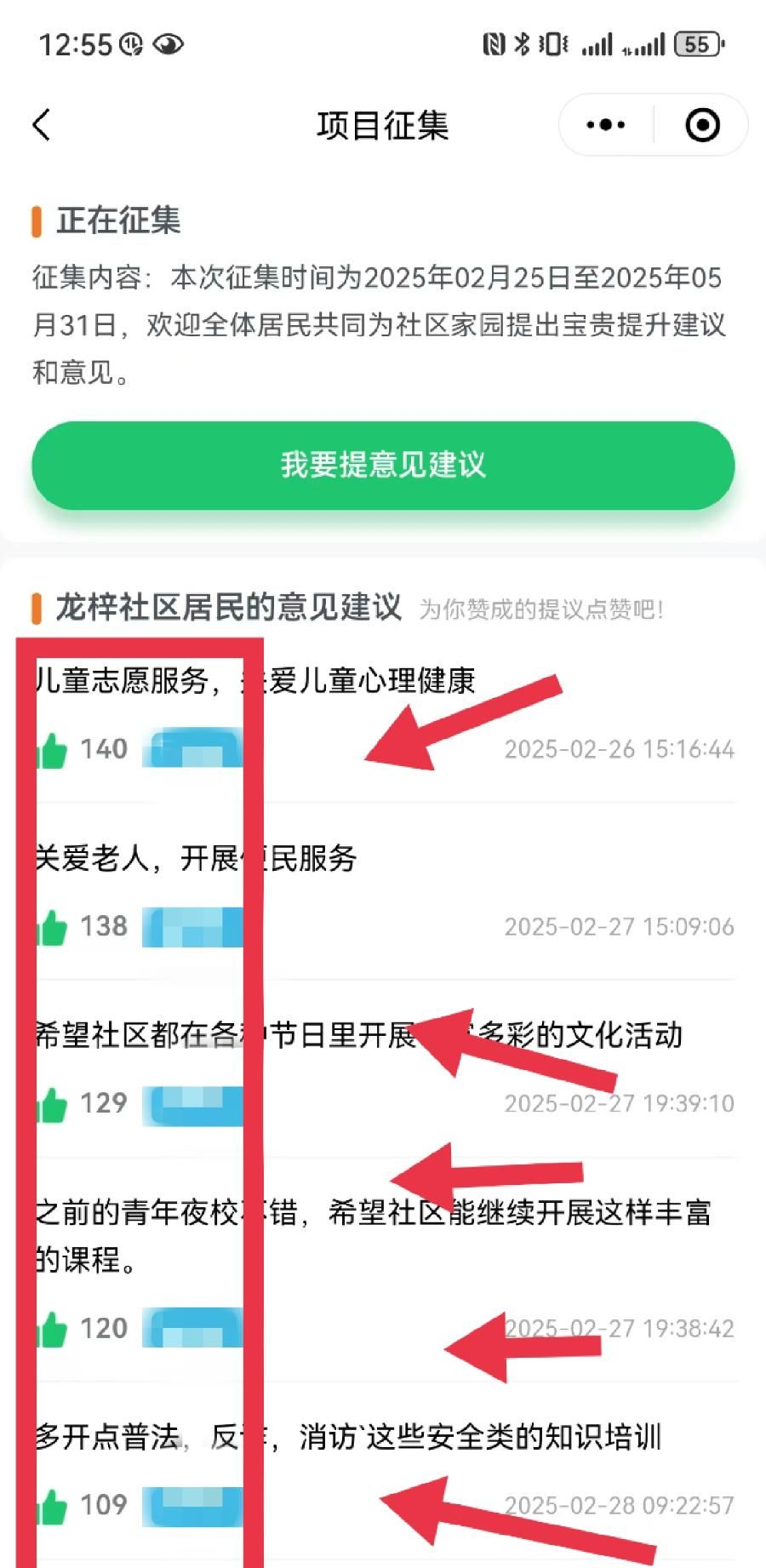The height and width of the screenshot is (1568, 766).
Task: Like the 青年夜校 suggestion with 120 likes
Action: click(x=53, y=1329)
